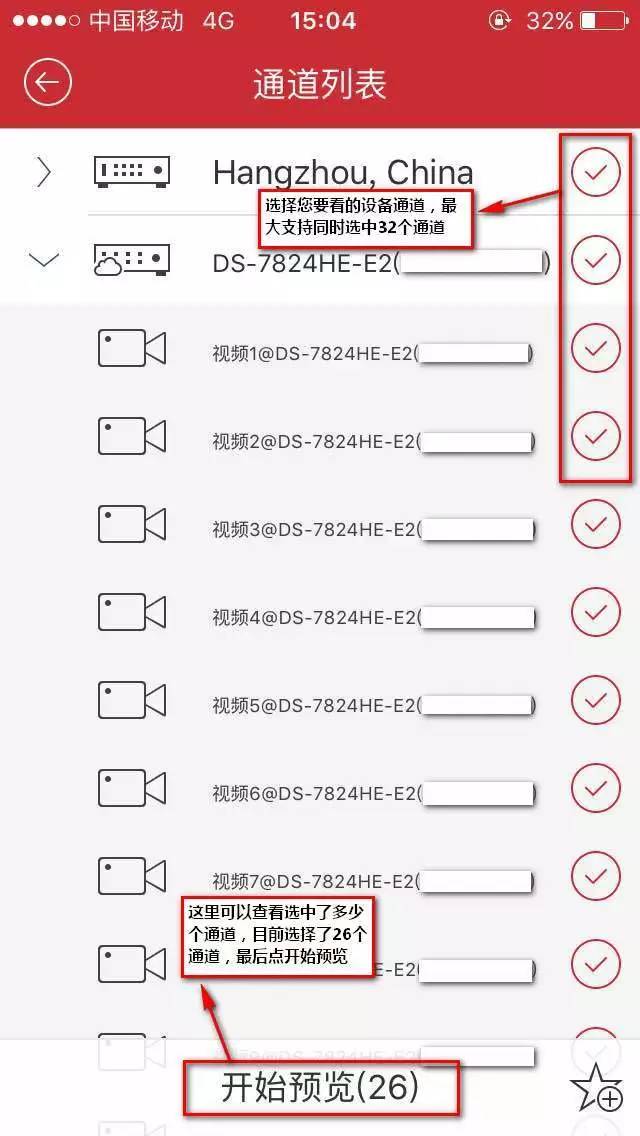Image resolution: width=640 pixels, height=1136 pixels.
Task: Deselect channel 视频3
Action: [595, 523]
